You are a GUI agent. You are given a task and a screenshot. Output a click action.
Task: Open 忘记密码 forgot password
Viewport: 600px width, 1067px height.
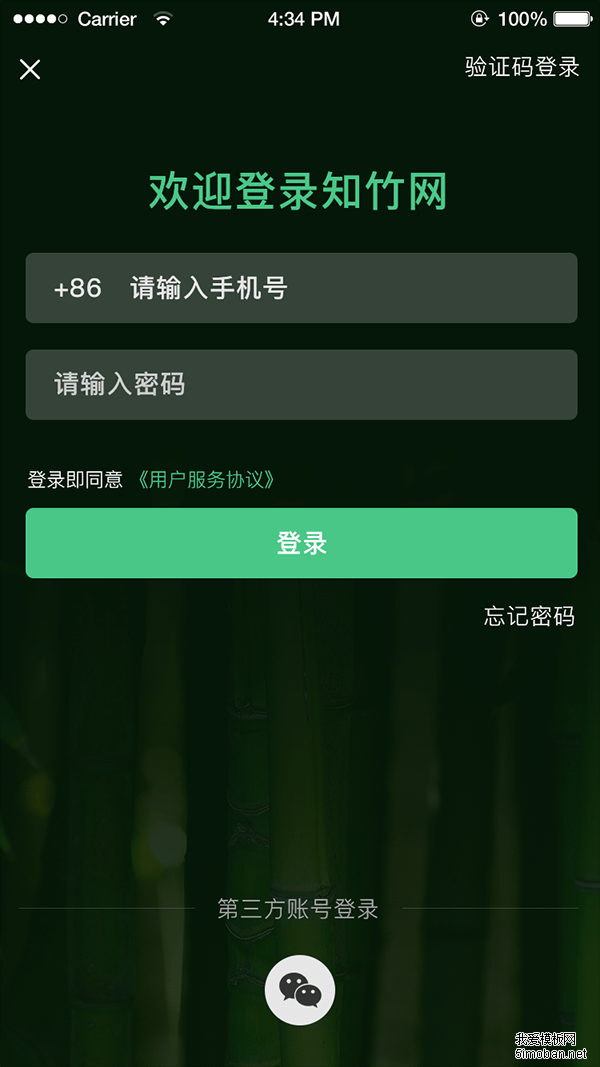click(529, 616)
